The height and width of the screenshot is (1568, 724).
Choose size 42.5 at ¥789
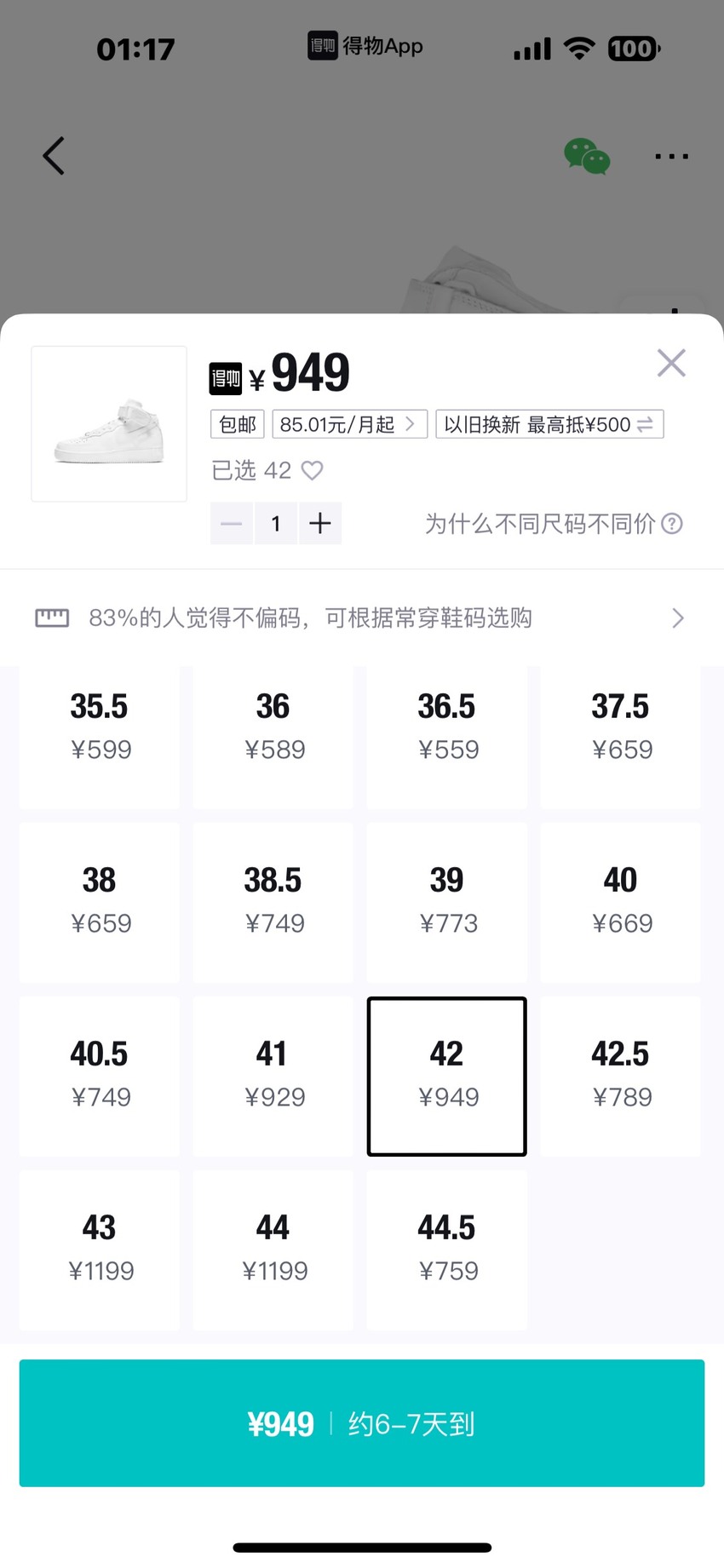pos(621,1076)
